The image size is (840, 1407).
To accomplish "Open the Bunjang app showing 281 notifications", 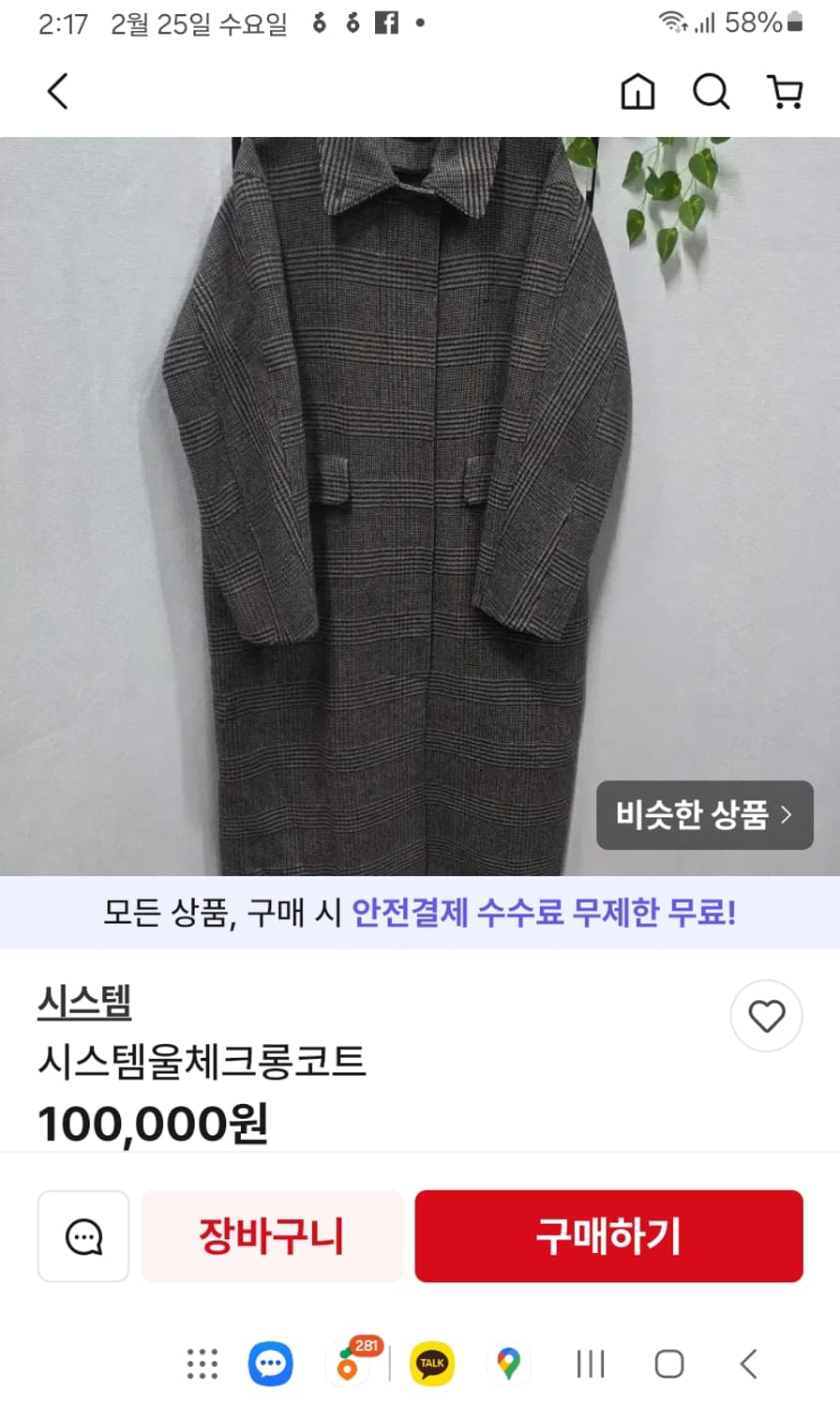I will coord(352,1365).
